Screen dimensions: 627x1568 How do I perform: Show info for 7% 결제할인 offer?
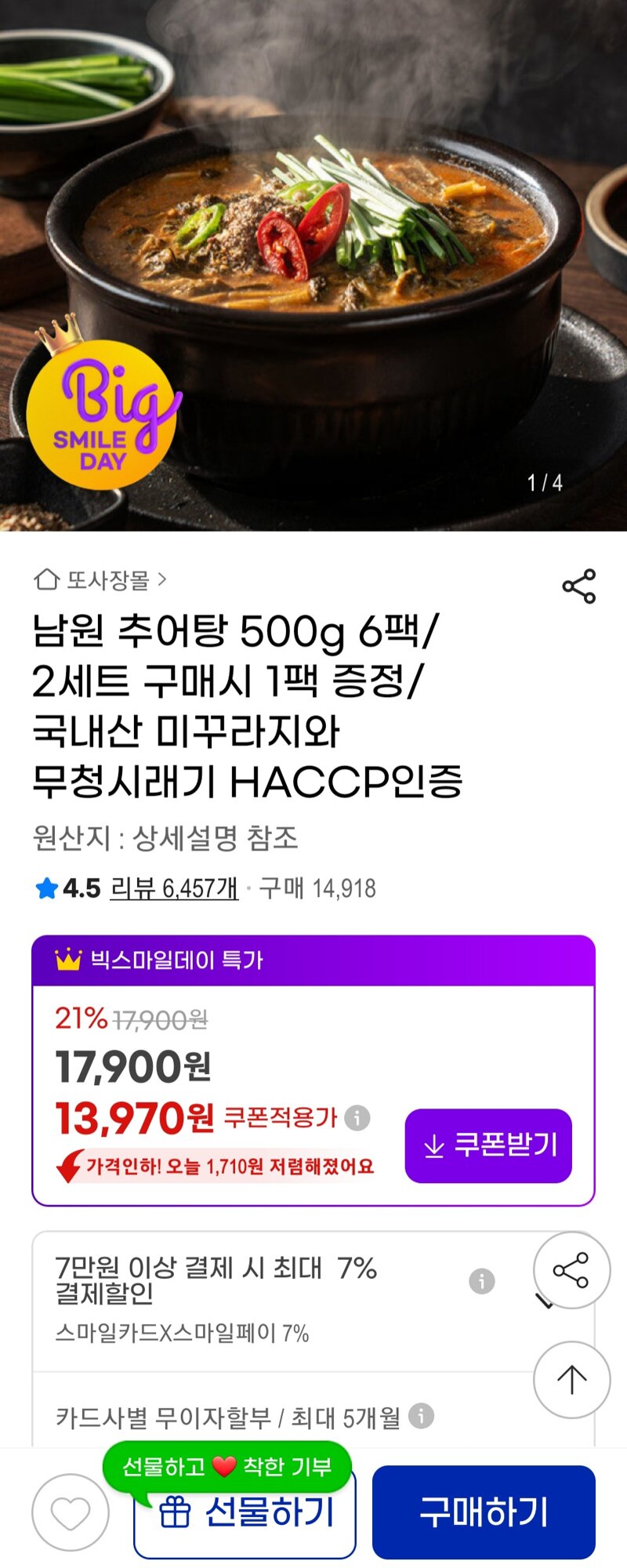pyautogui.click(x=481, y=1281)
